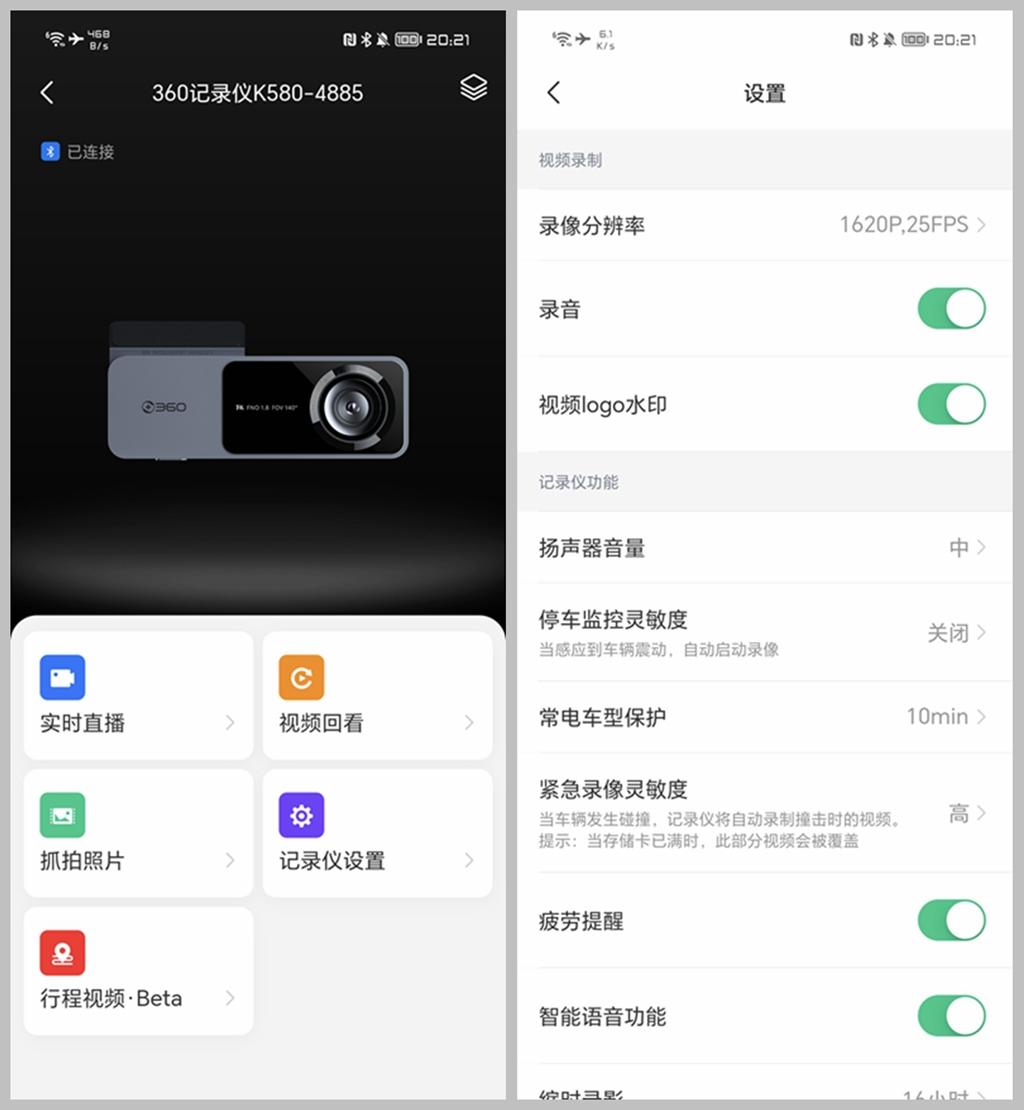Toggle the 智能语音功能 voice function switch
This screenshot has width=1024, height=1110.
coord(951,1016)
